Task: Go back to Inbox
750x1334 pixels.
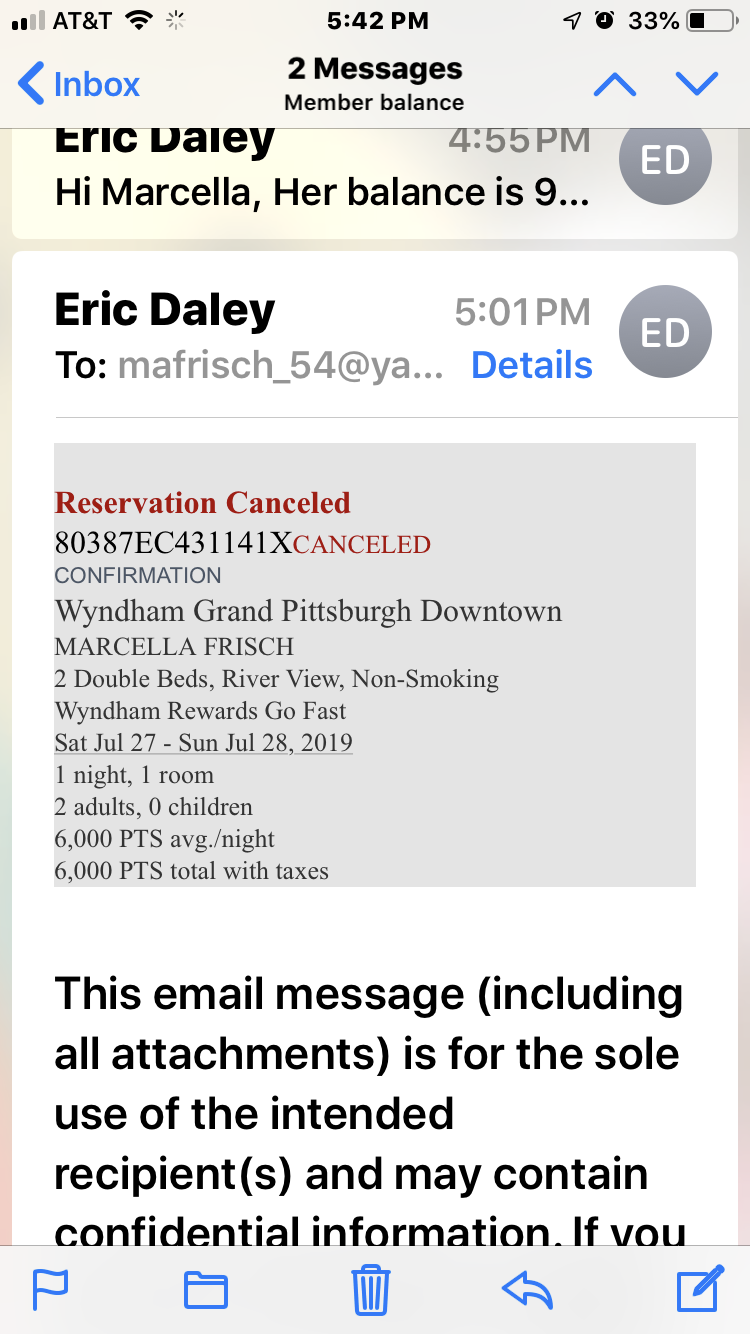Action: [x=80, y=84]
